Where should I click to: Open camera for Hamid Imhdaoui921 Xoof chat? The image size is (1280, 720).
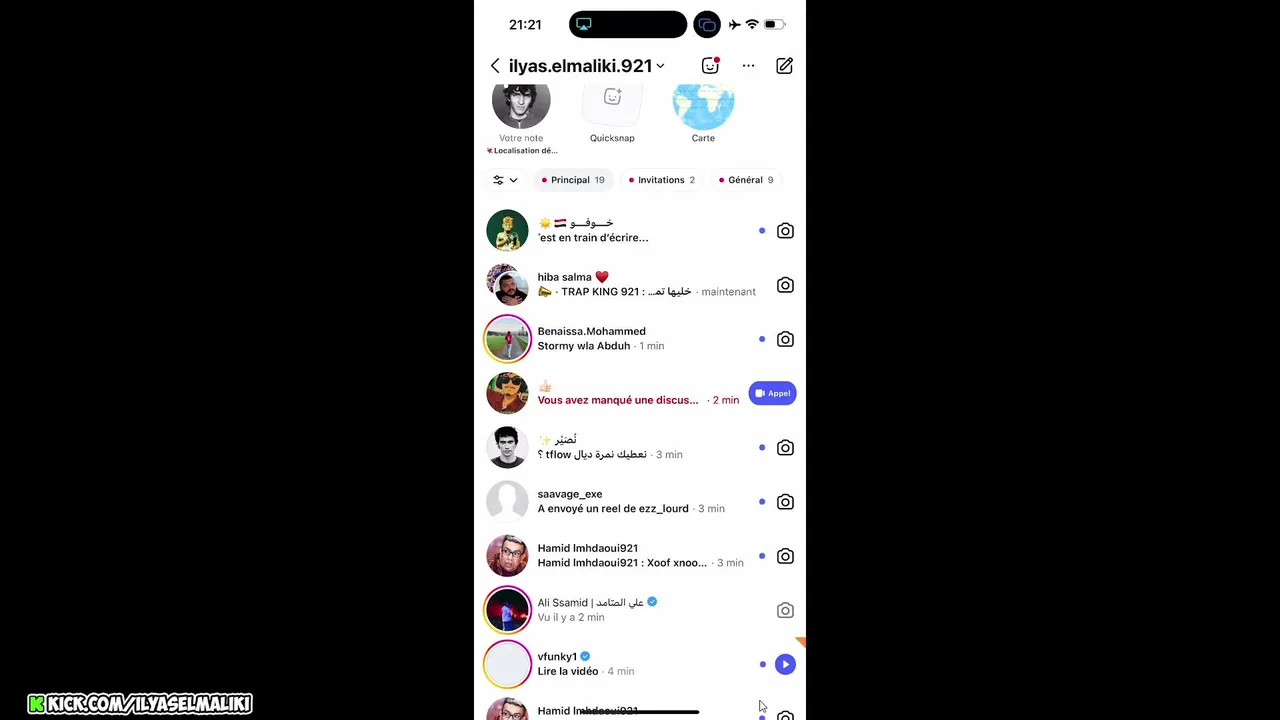(785, 556)
